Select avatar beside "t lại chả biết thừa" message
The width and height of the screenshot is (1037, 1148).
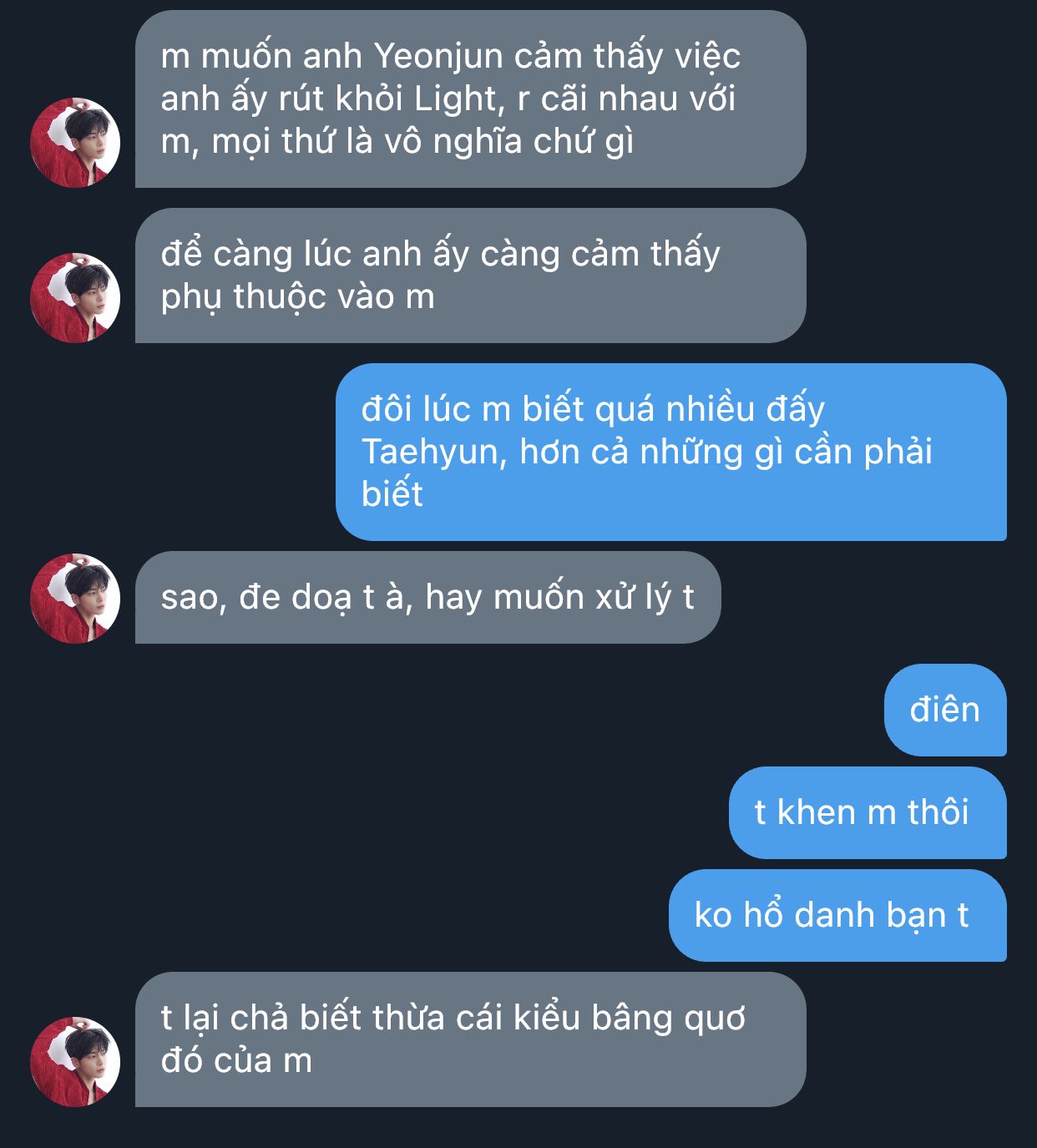tap(75, 1062)
